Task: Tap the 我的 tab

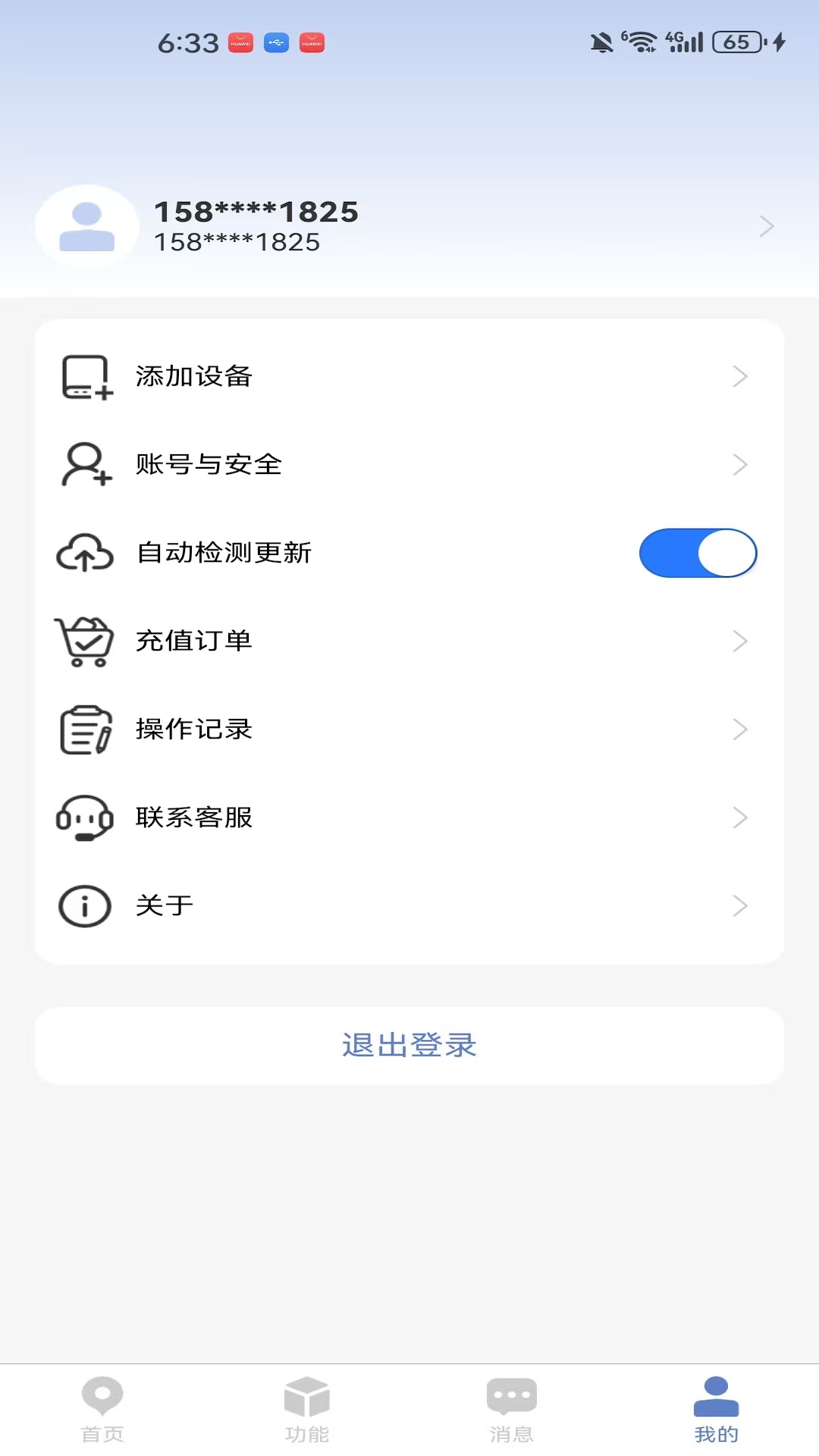Action: point(716,1410)
